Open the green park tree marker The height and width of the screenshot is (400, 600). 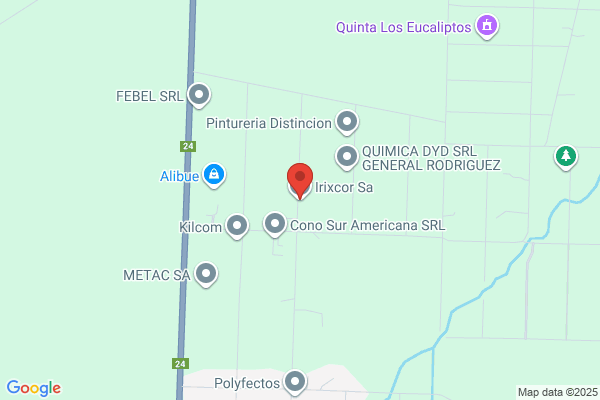tap(566, 158)
